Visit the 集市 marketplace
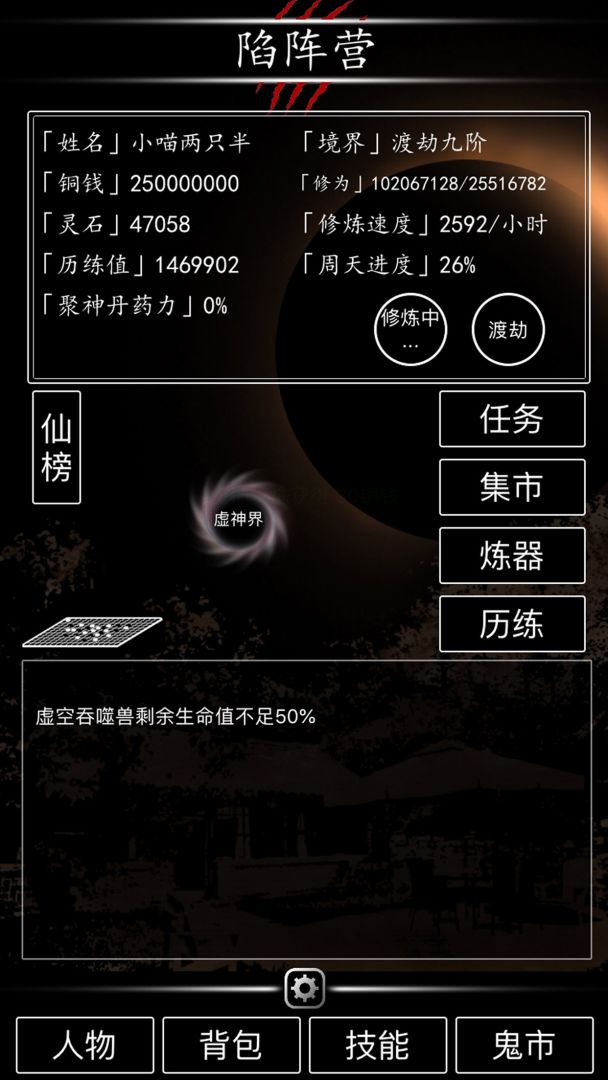The width and height of the screenshot is (608, 1080). (x=512, y=487)
